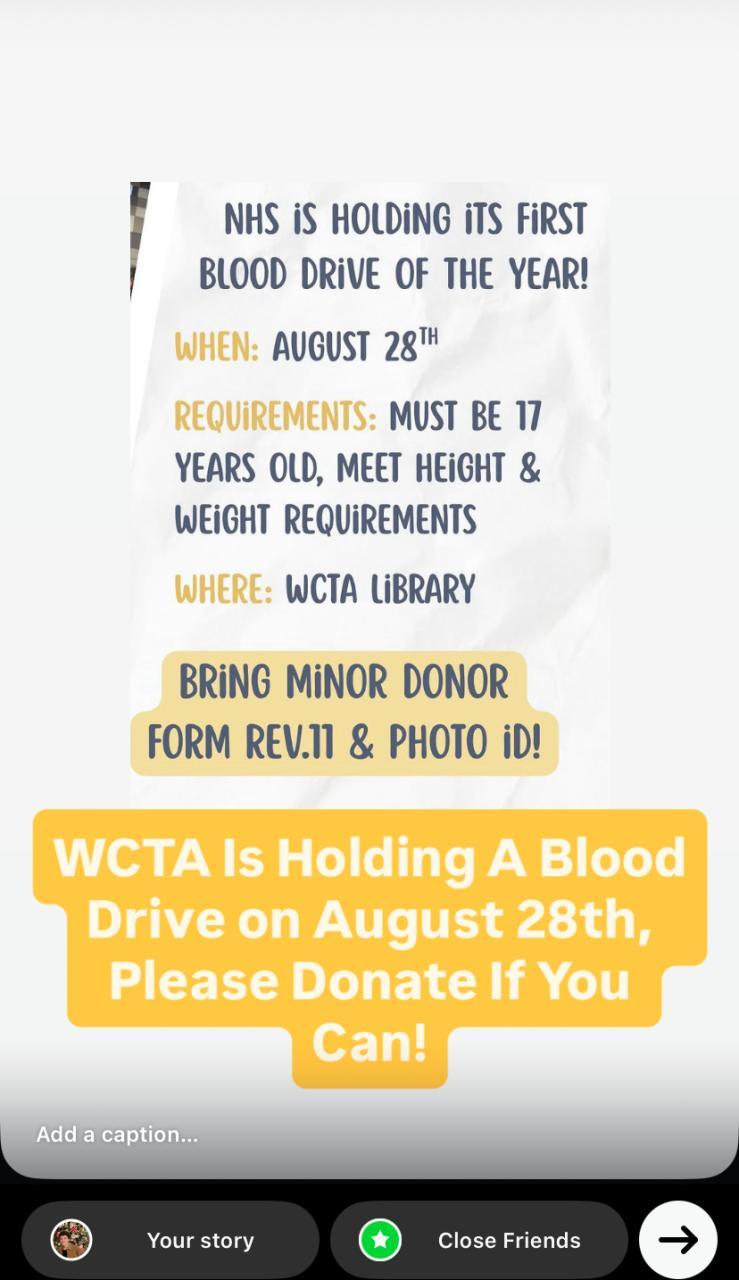
Task: Tap the arrow to send the story
Action: 678,1240
